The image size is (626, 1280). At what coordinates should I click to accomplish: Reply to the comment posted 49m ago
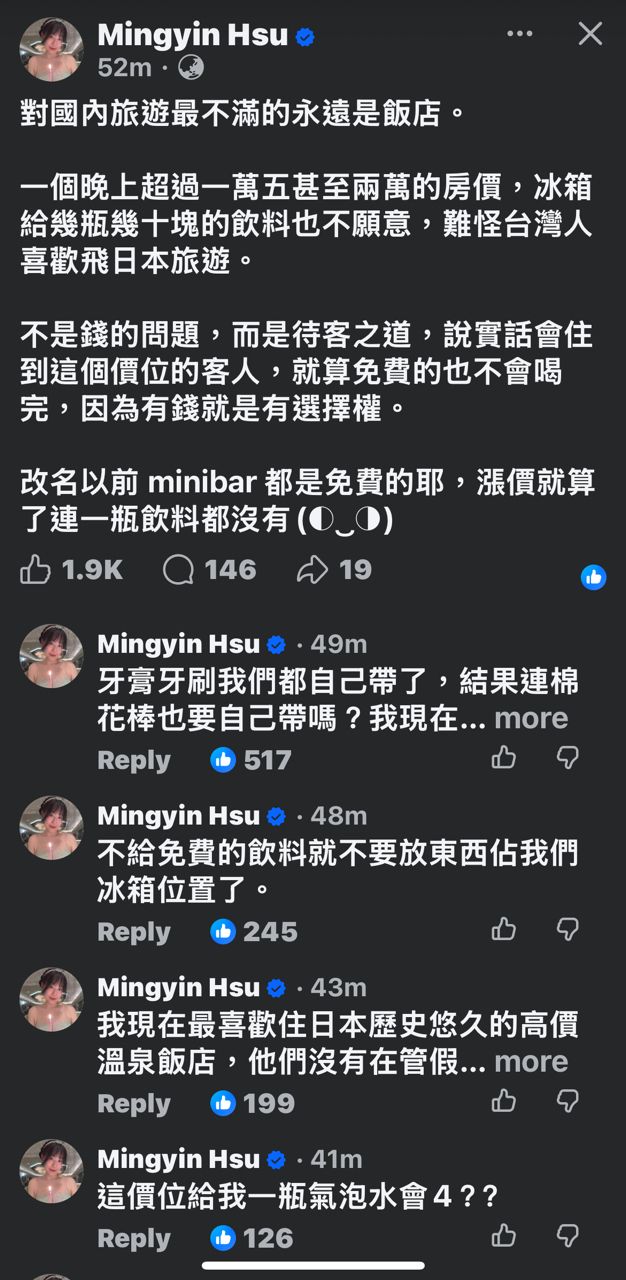click(x=133, y=760)
